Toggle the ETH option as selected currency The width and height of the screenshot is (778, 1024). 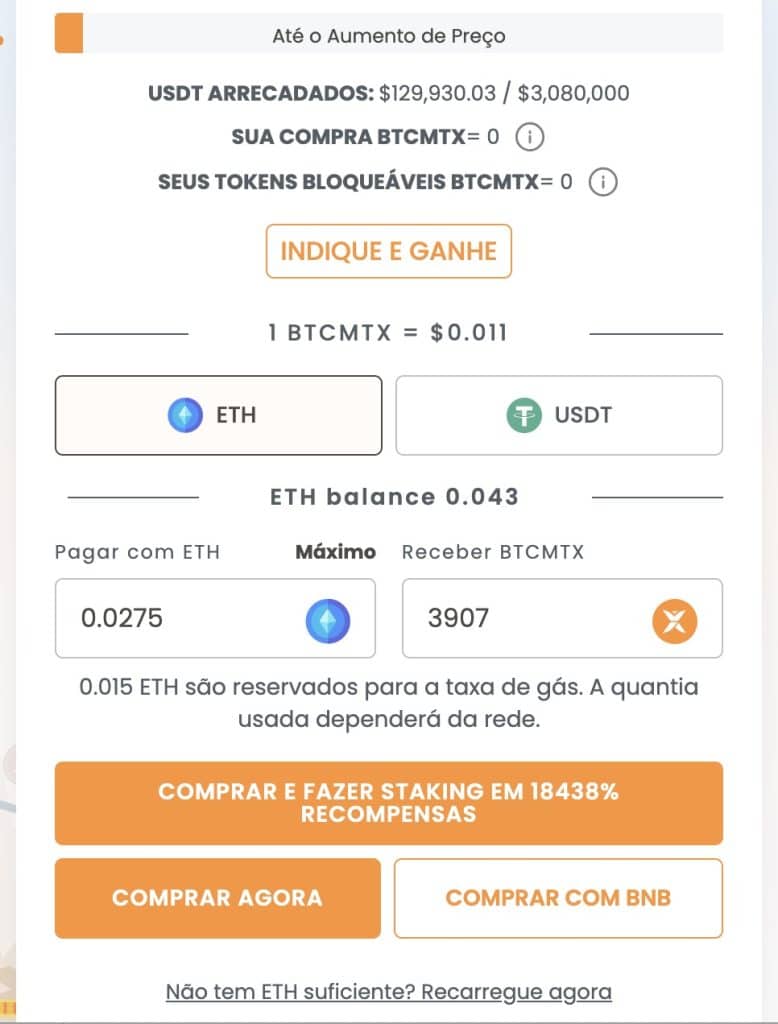(x=219, y=414)
